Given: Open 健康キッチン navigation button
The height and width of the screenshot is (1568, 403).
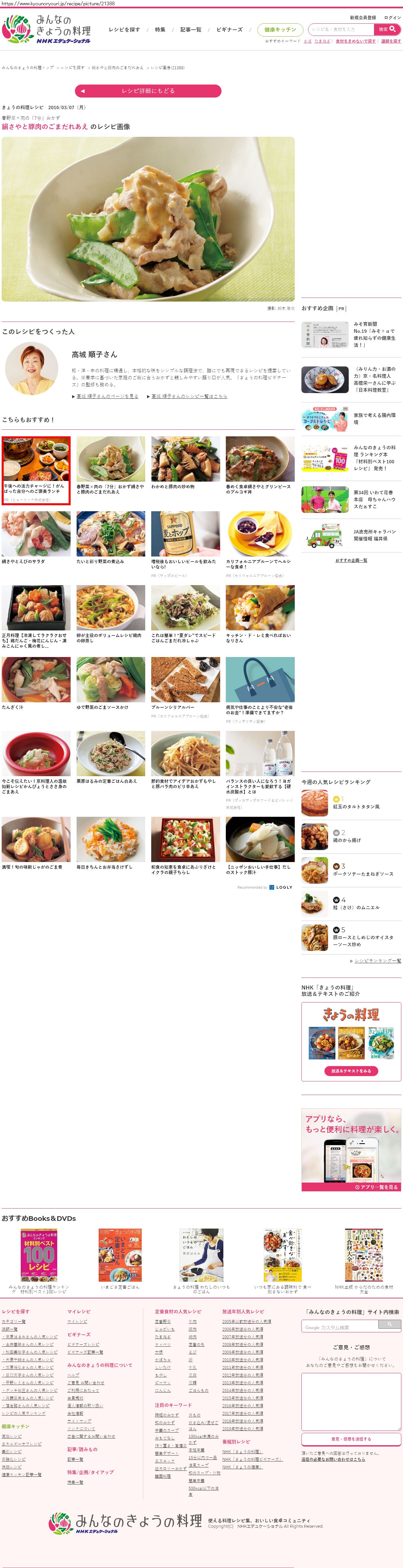Looking at the screenshot, I should click(280, 29).
